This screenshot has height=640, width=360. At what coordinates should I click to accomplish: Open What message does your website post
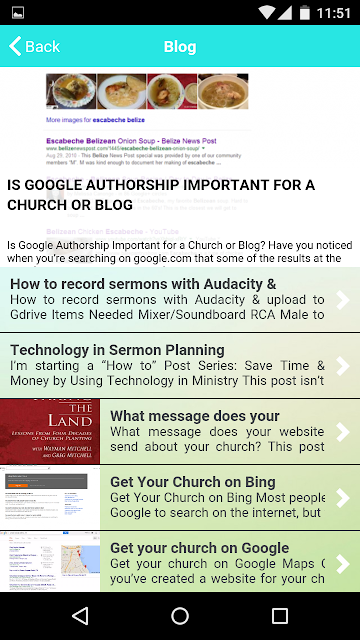click(x=180, y=431)
